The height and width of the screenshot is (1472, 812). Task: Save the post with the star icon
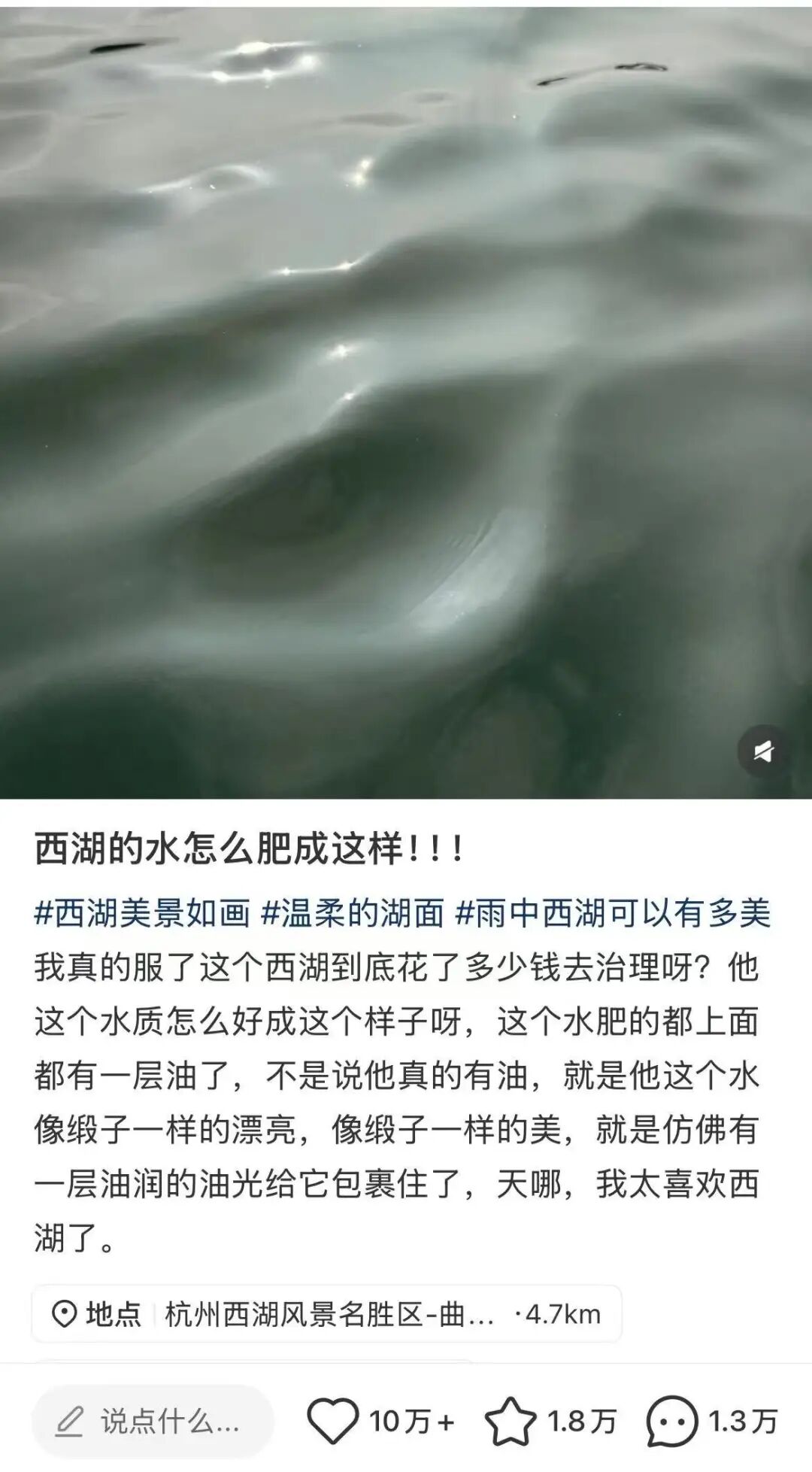coord(511,1421)
